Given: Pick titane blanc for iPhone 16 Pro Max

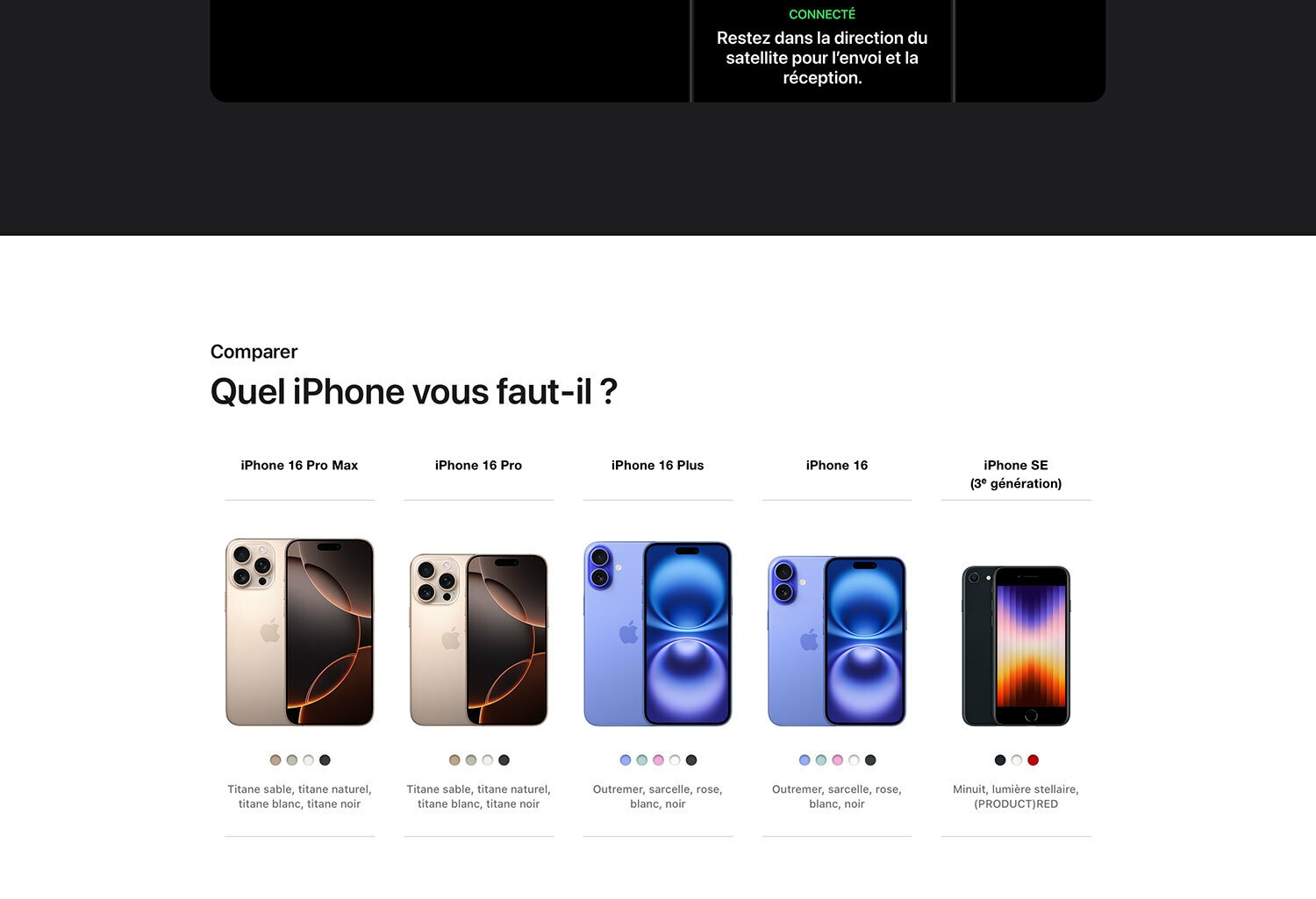Looking at the screenshot, I should (x=308, y=760).
